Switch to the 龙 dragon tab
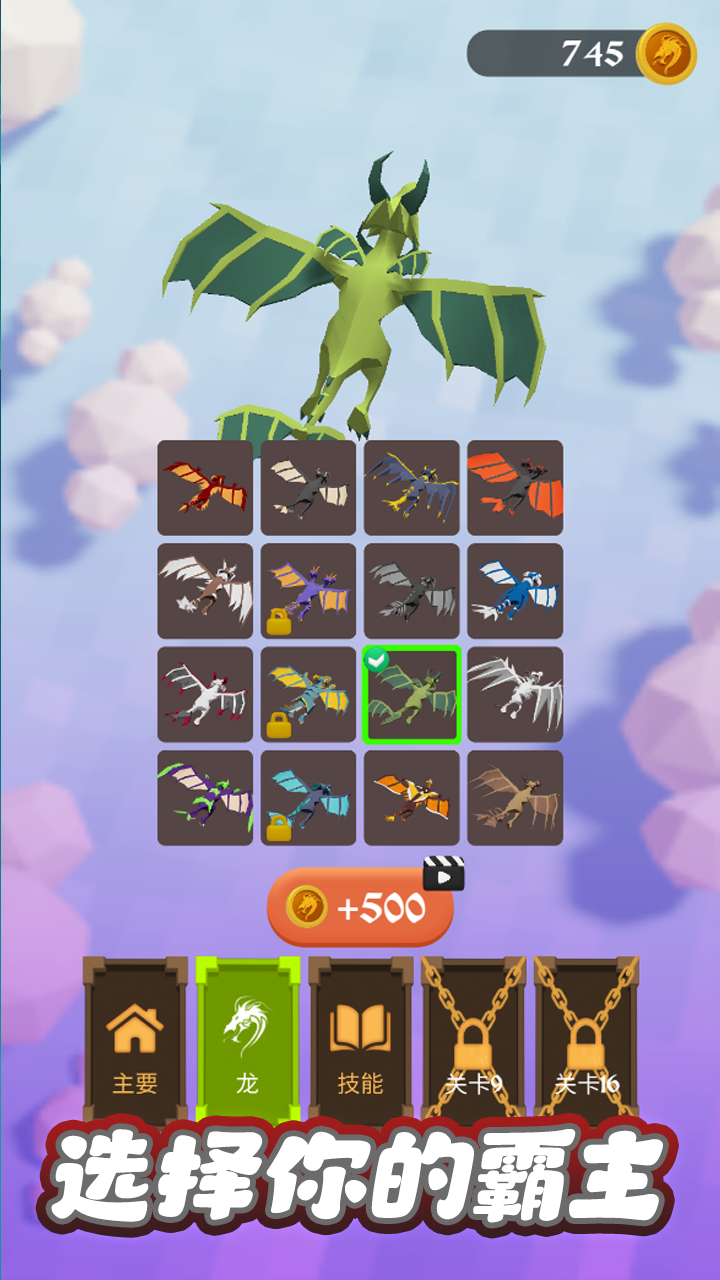This screenshot has width=720, height=1280. click(x=247, y=1040)
